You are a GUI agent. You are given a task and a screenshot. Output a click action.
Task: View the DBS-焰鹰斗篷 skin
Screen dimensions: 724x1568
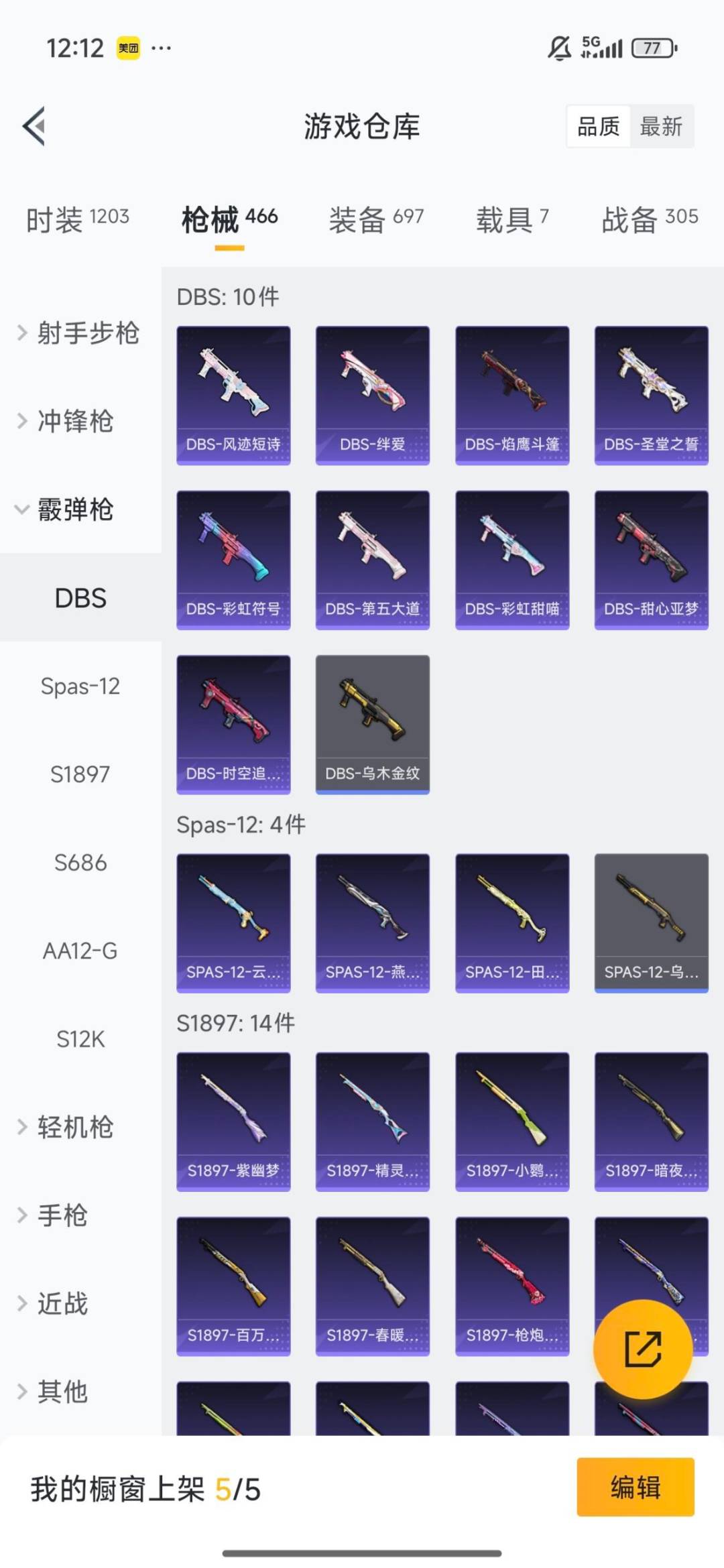click(512, 396)
